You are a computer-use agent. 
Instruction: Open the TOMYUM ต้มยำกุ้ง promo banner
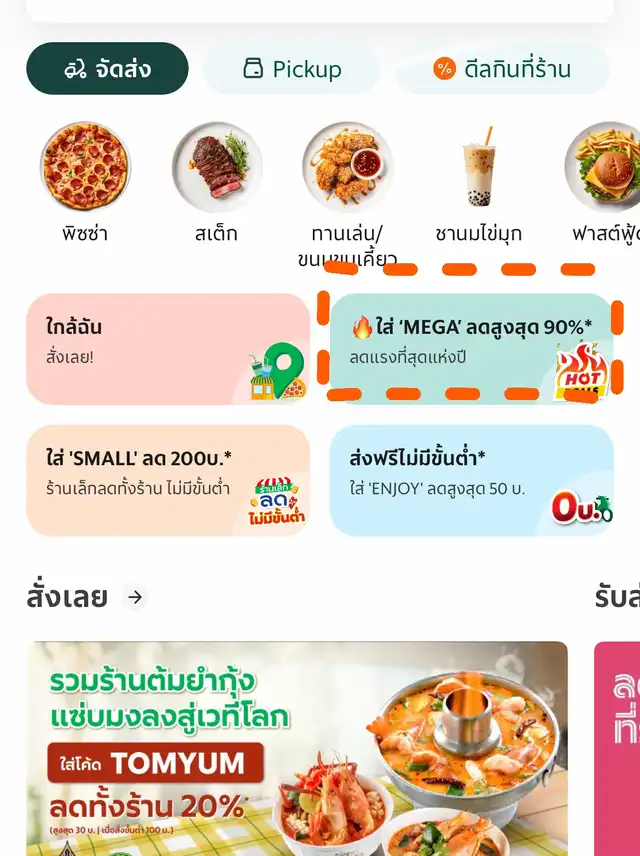pyautogui.click(x=297, y=748)
